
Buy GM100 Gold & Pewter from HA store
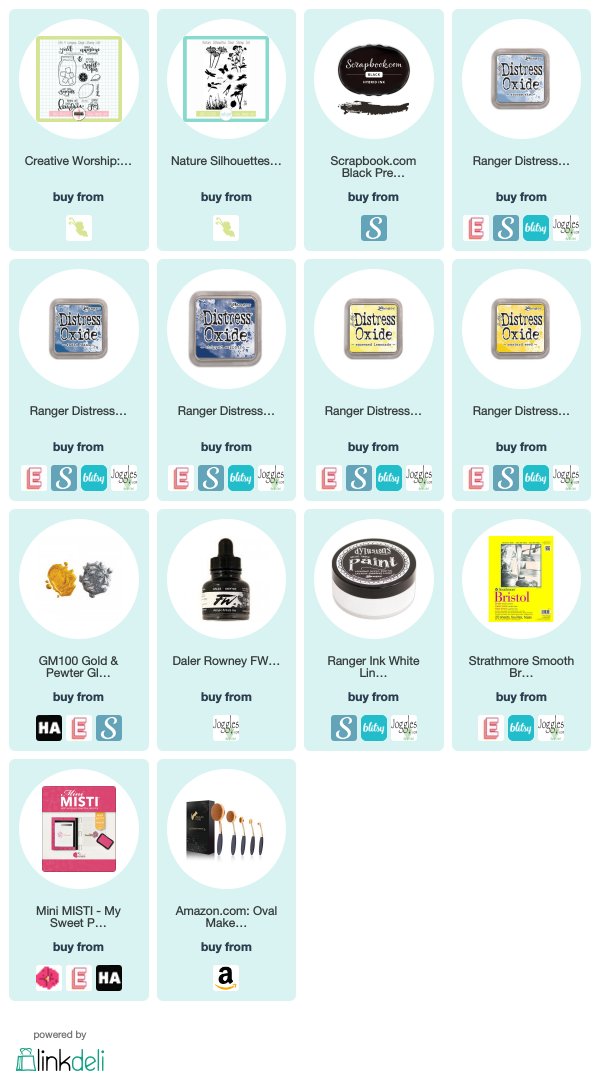click(49, 728)
